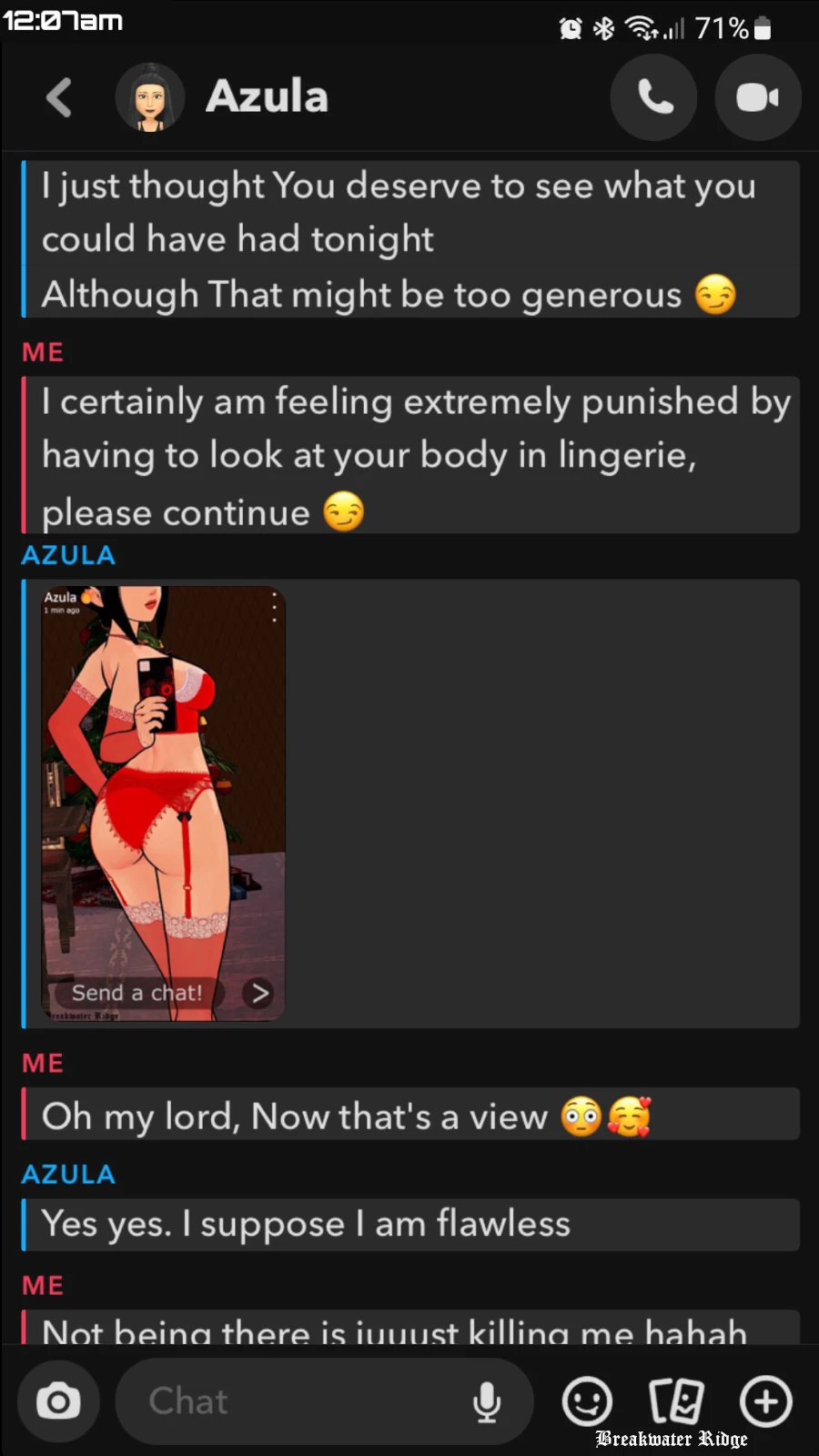Open the camera from the chat bar
The image size is (819, 1456).
[58, 1401]
